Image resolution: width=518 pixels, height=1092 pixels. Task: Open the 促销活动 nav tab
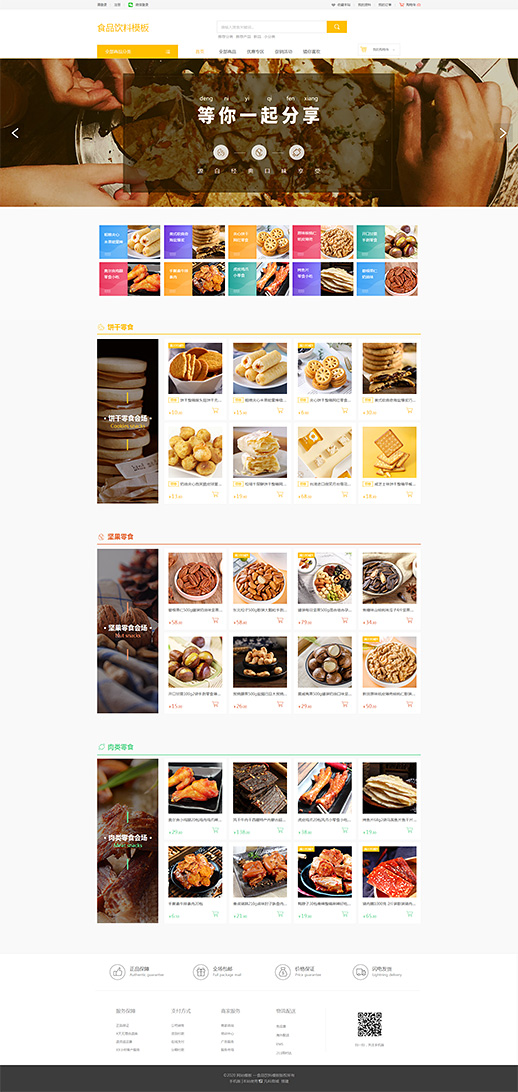[283, 52]
